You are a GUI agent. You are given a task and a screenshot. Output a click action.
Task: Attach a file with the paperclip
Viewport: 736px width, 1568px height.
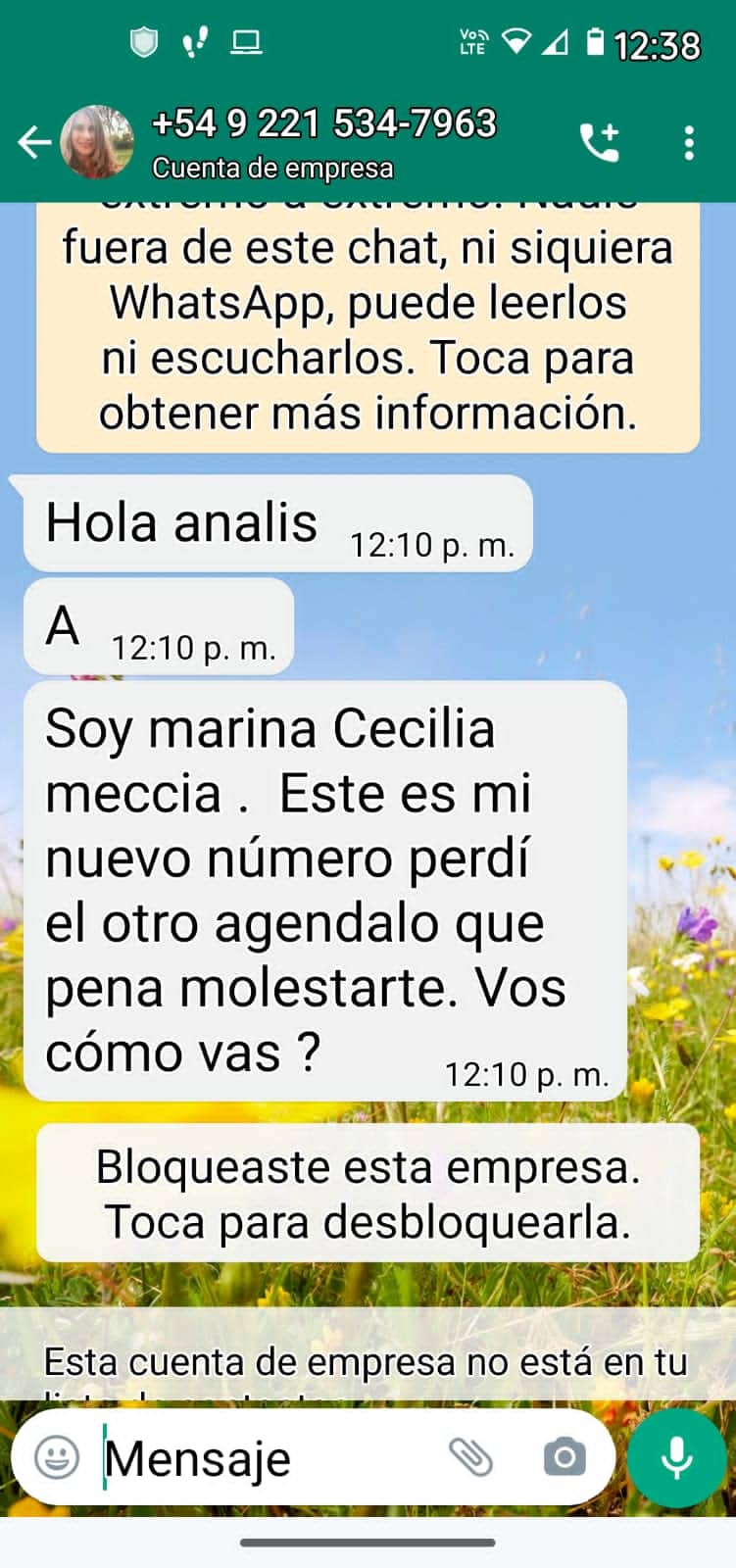coord(470,1457)
